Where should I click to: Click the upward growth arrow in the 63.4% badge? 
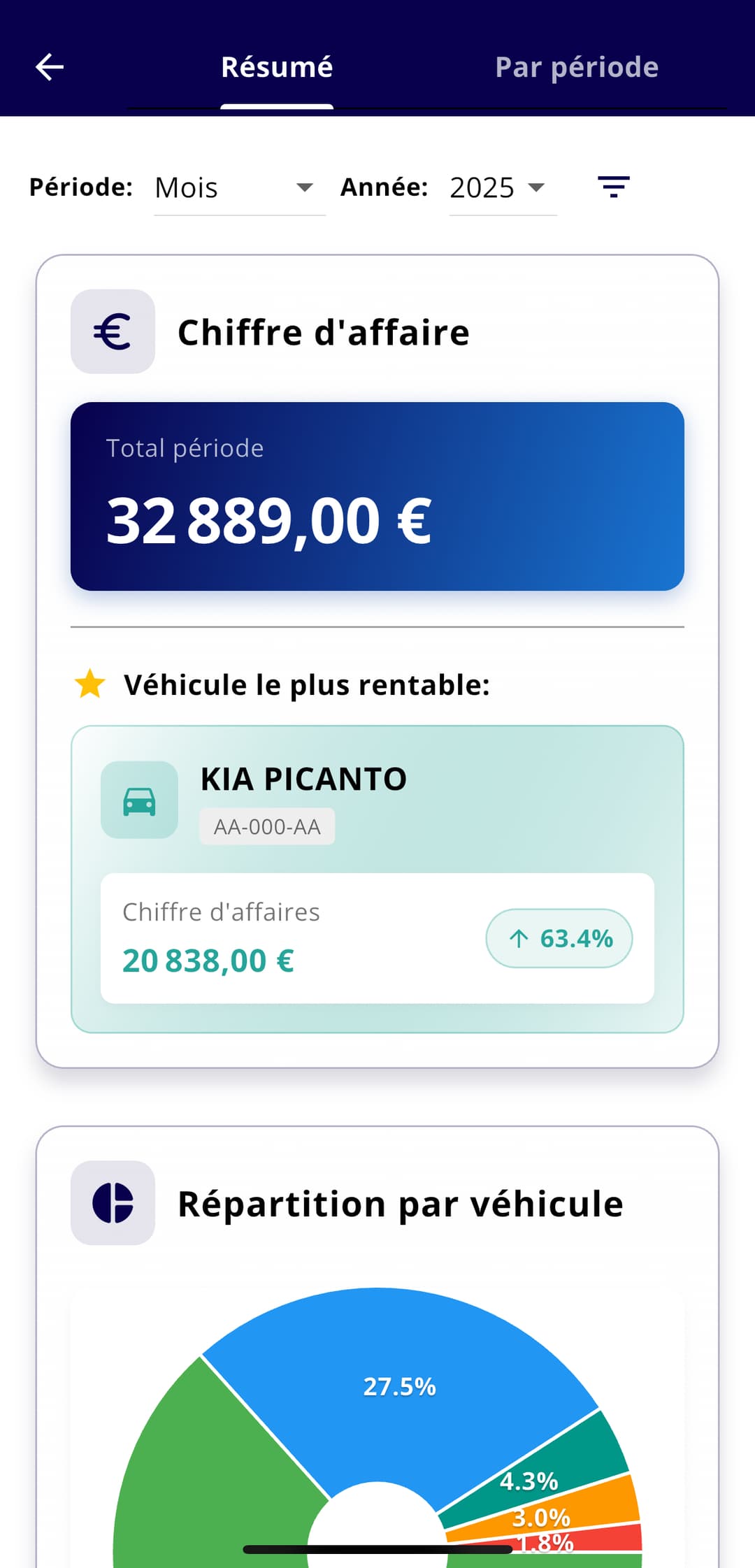point(518,939)
